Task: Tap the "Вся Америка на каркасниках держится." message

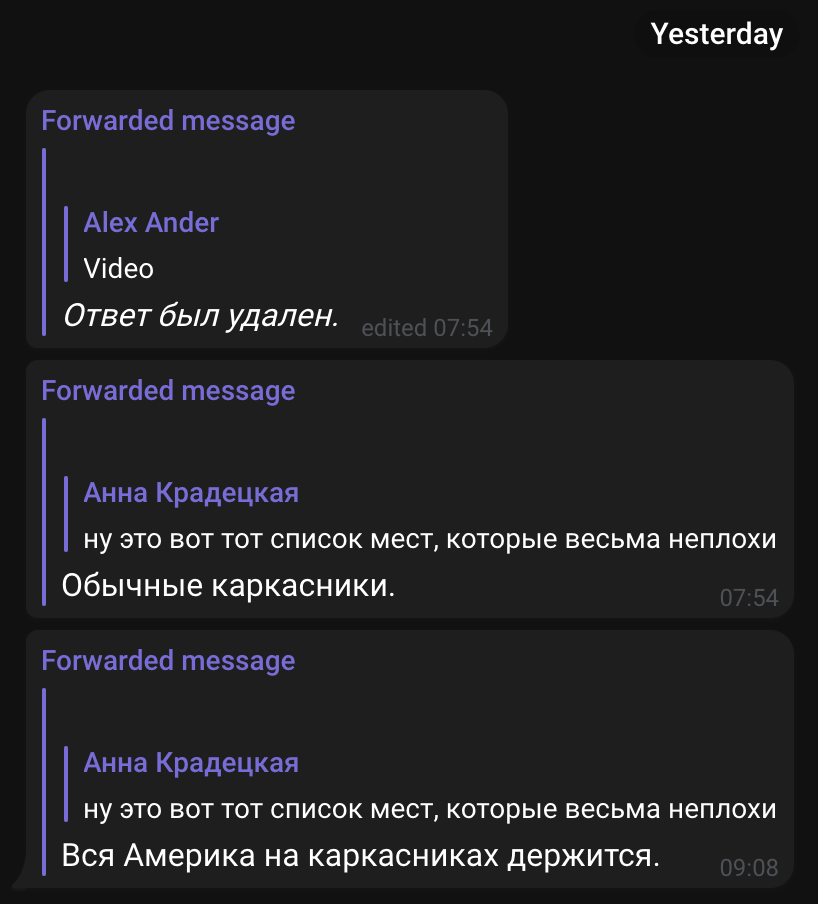Action: 360,857
